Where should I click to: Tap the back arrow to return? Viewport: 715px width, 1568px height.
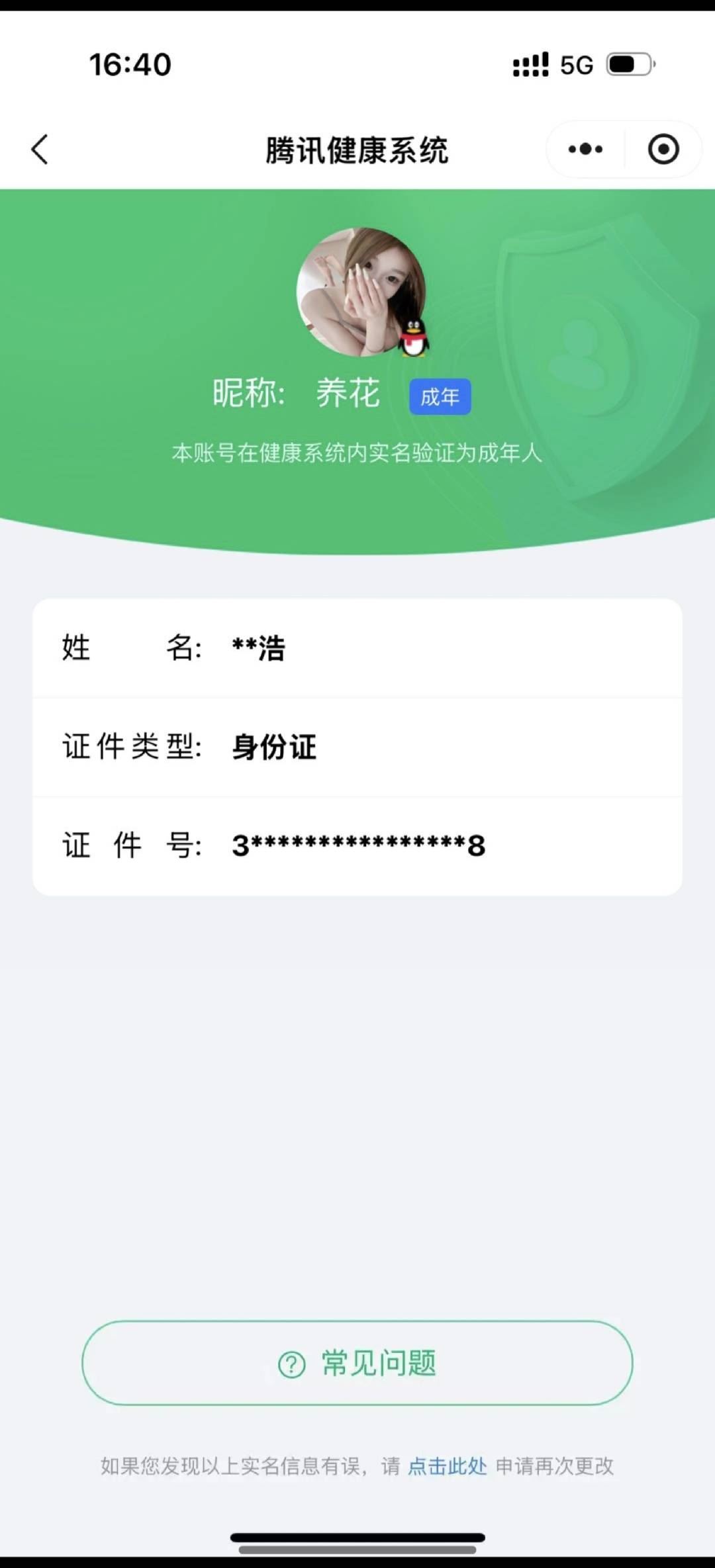[x=40, y=150]
